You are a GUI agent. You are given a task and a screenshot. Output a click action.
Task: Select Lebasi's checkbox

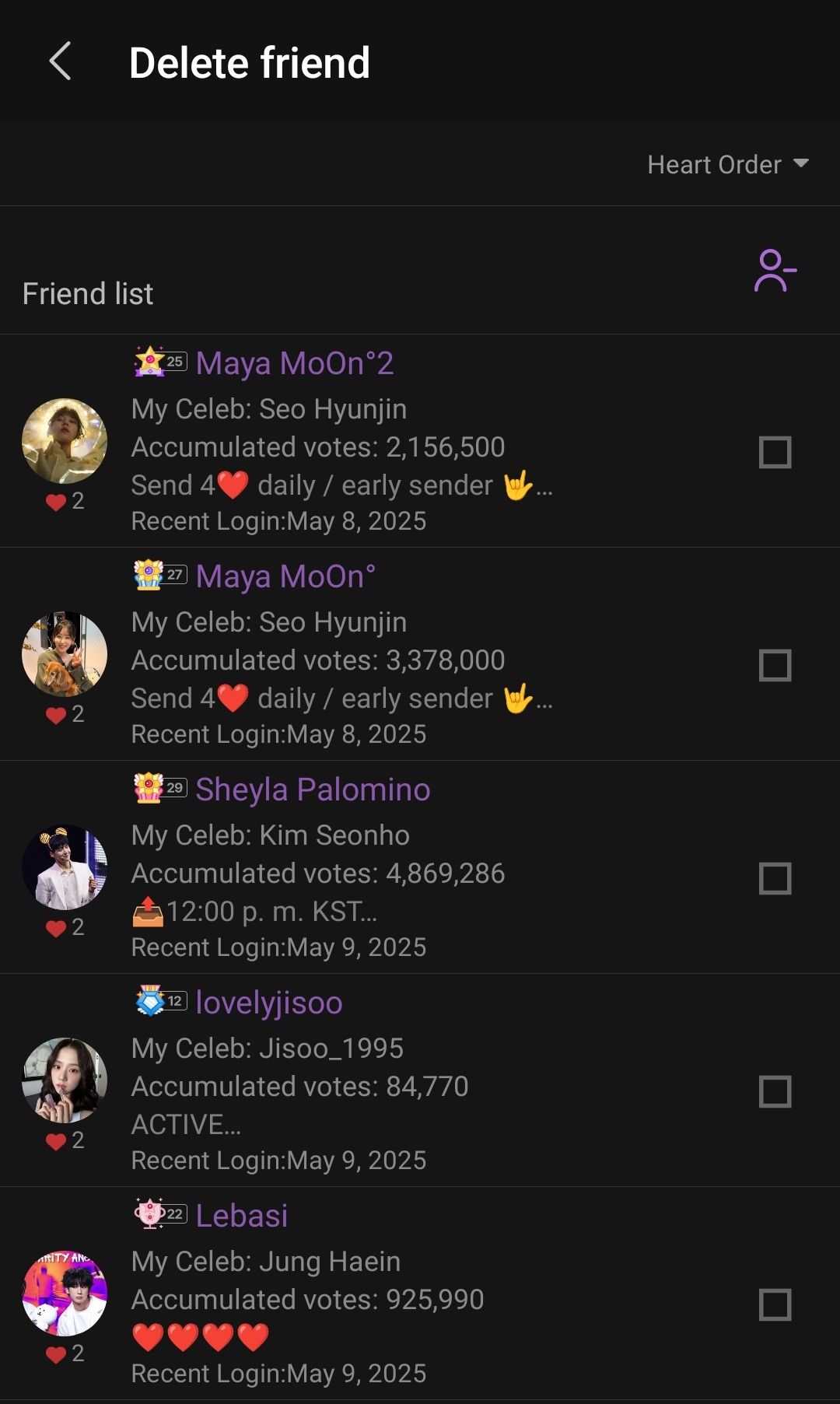(775, 1304)
